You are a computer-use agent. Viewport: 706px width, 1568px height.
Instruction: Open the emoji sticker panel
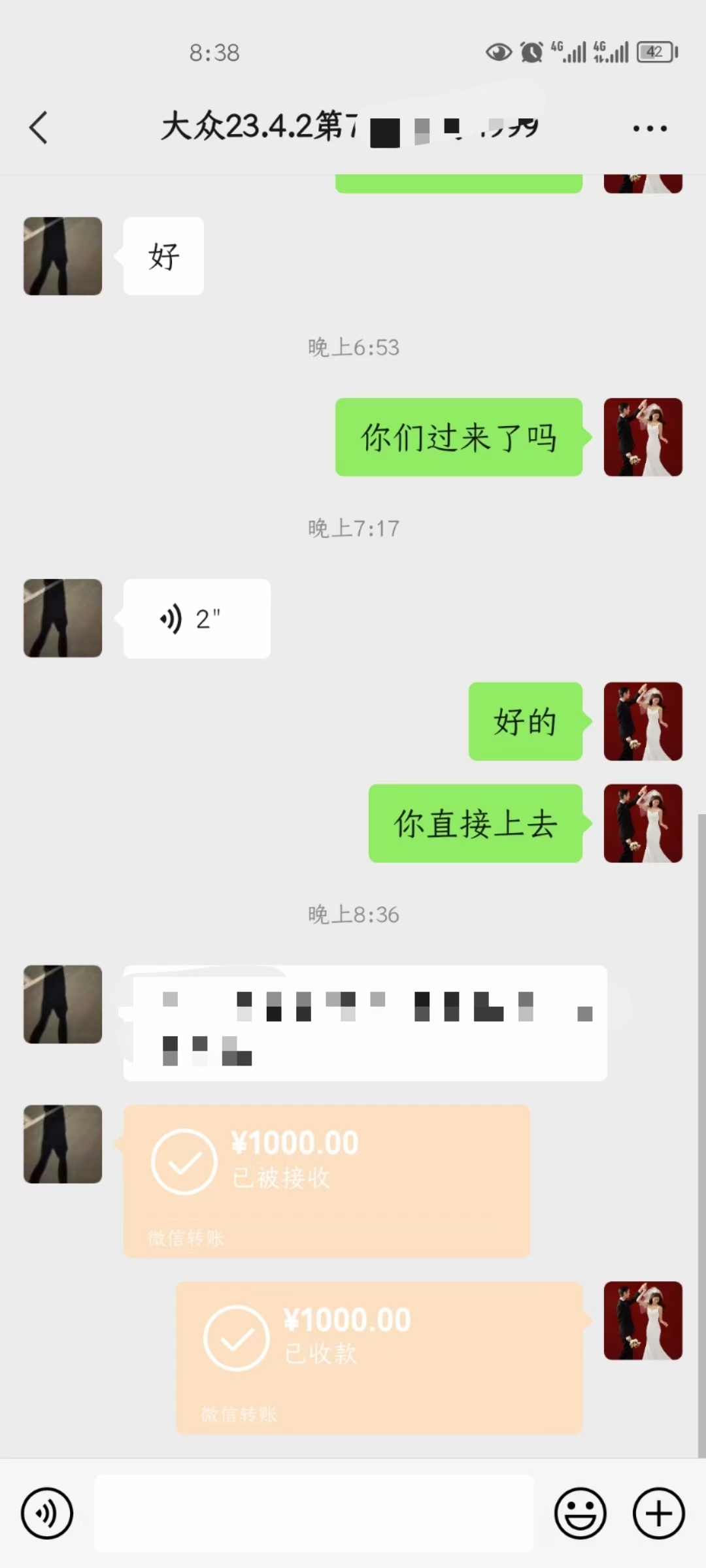(x=580, y=1513)
